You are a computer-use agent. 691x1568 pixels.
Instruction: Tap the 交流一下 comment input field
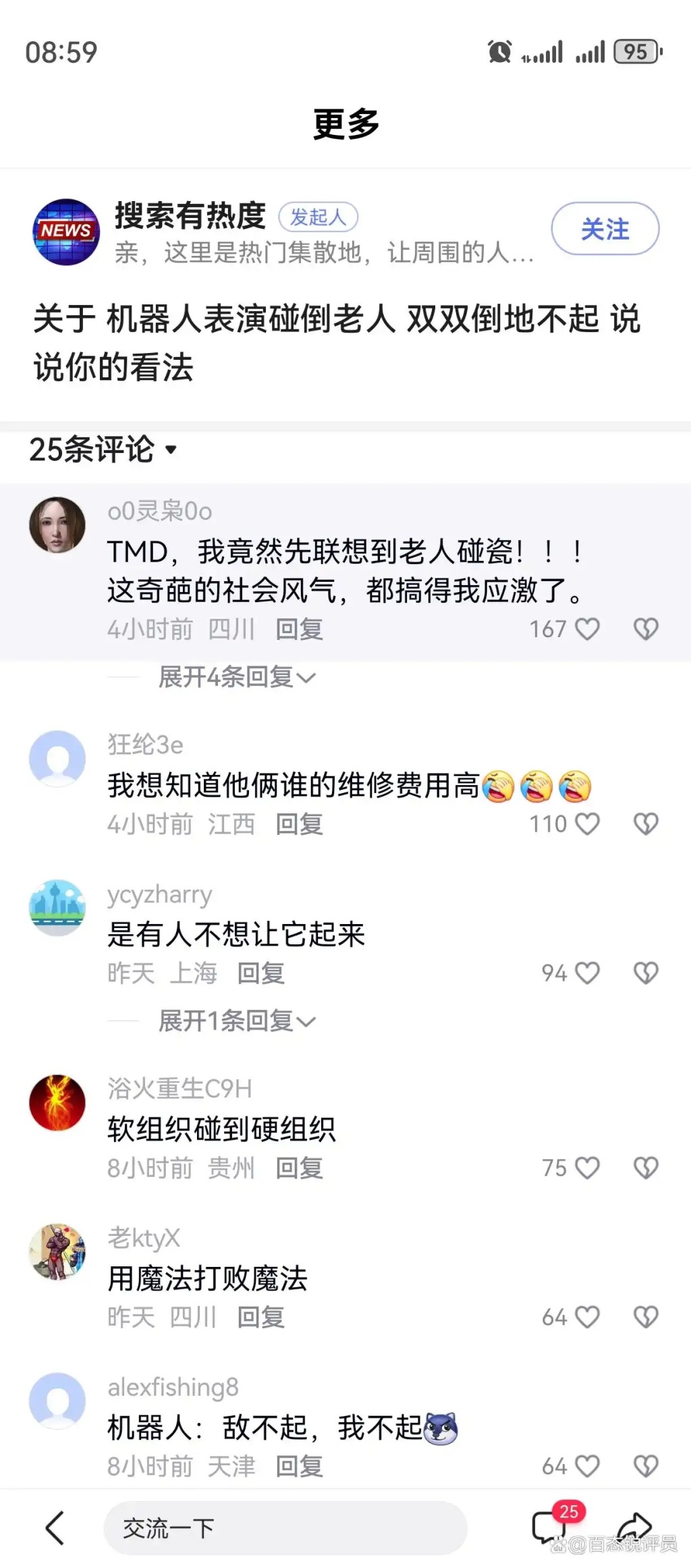pos(283,1528)
